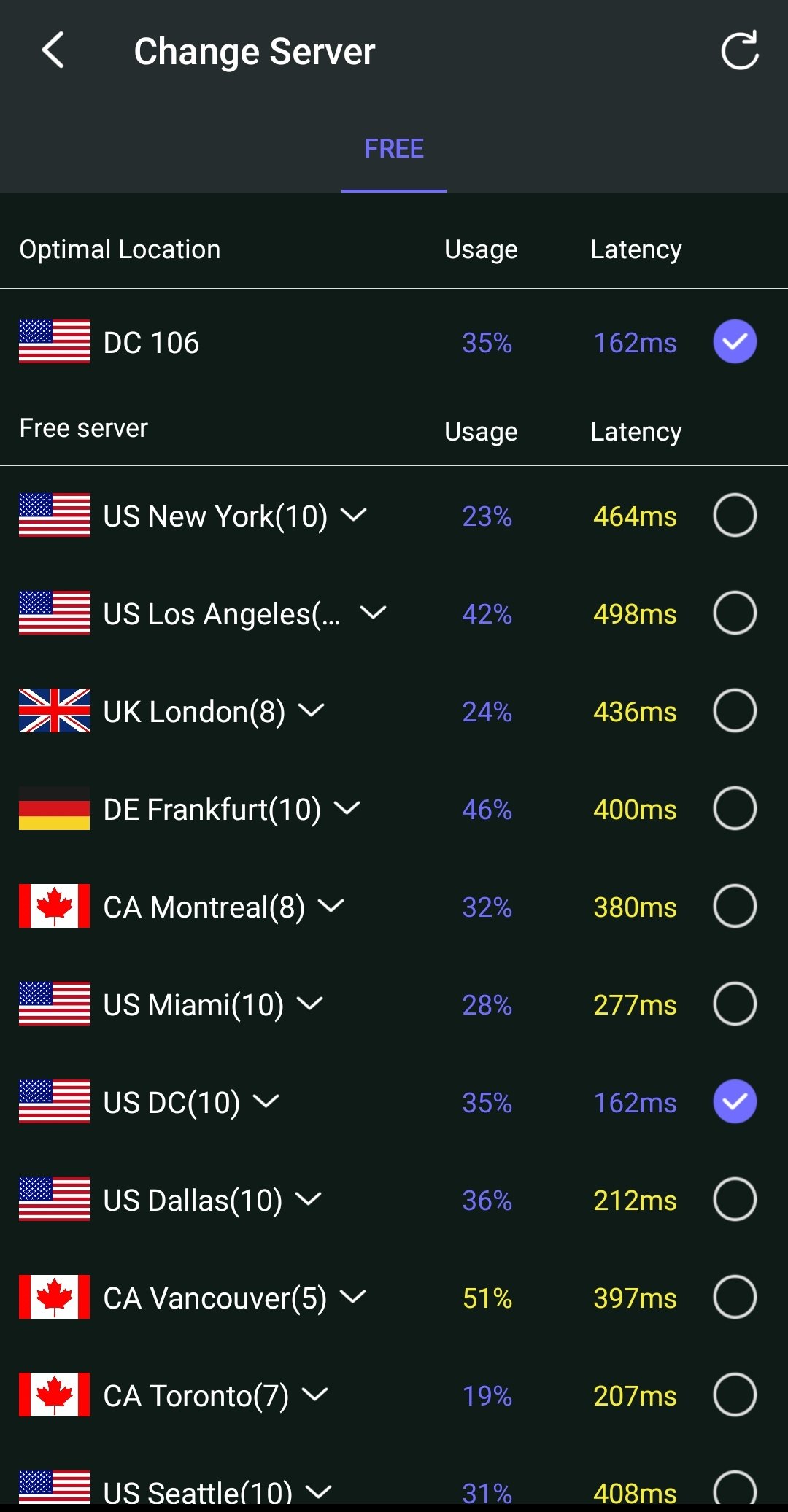Expand the UK London server group

(312, 710)
